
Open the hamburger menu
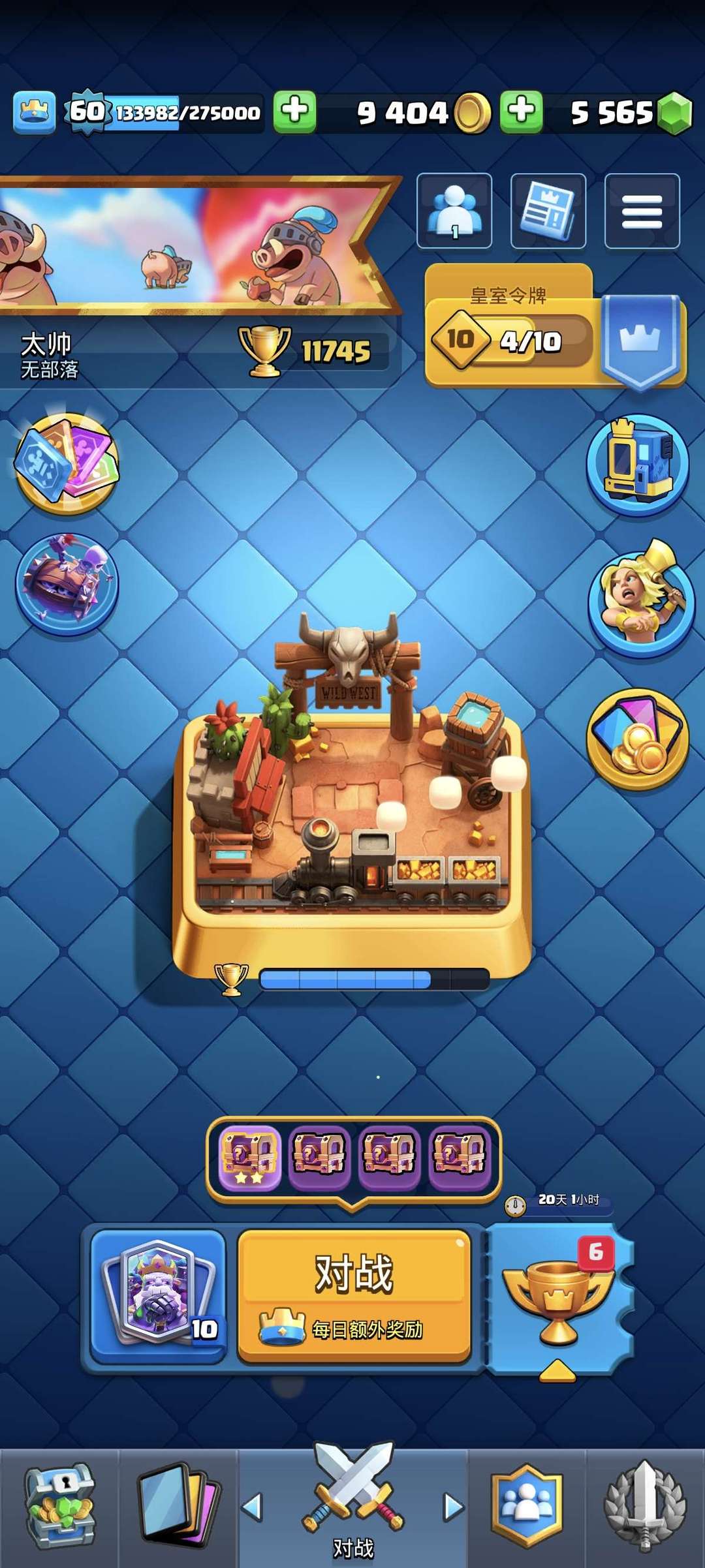[x=642, y=211]
